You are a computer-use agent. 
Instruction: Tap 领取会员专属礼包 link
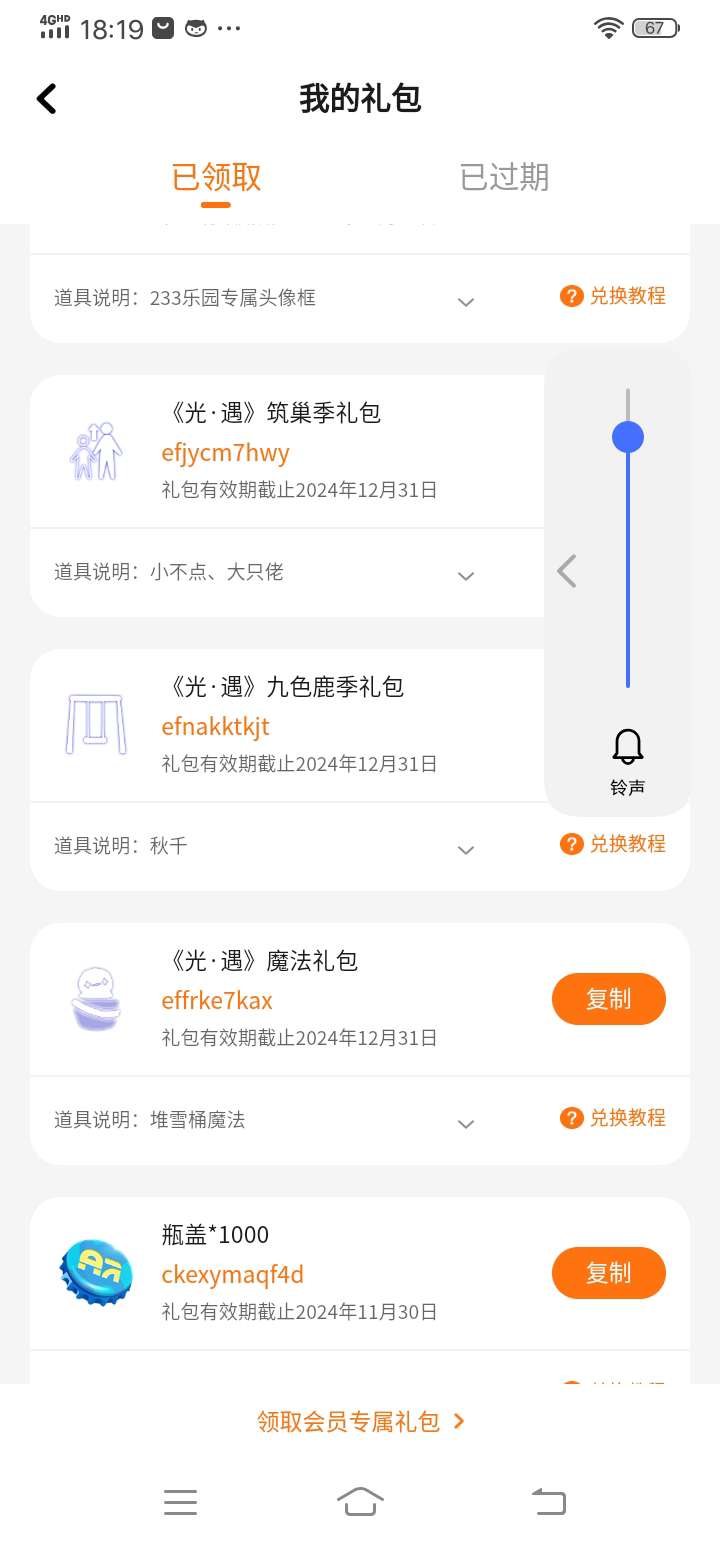tap(360, 1421)
